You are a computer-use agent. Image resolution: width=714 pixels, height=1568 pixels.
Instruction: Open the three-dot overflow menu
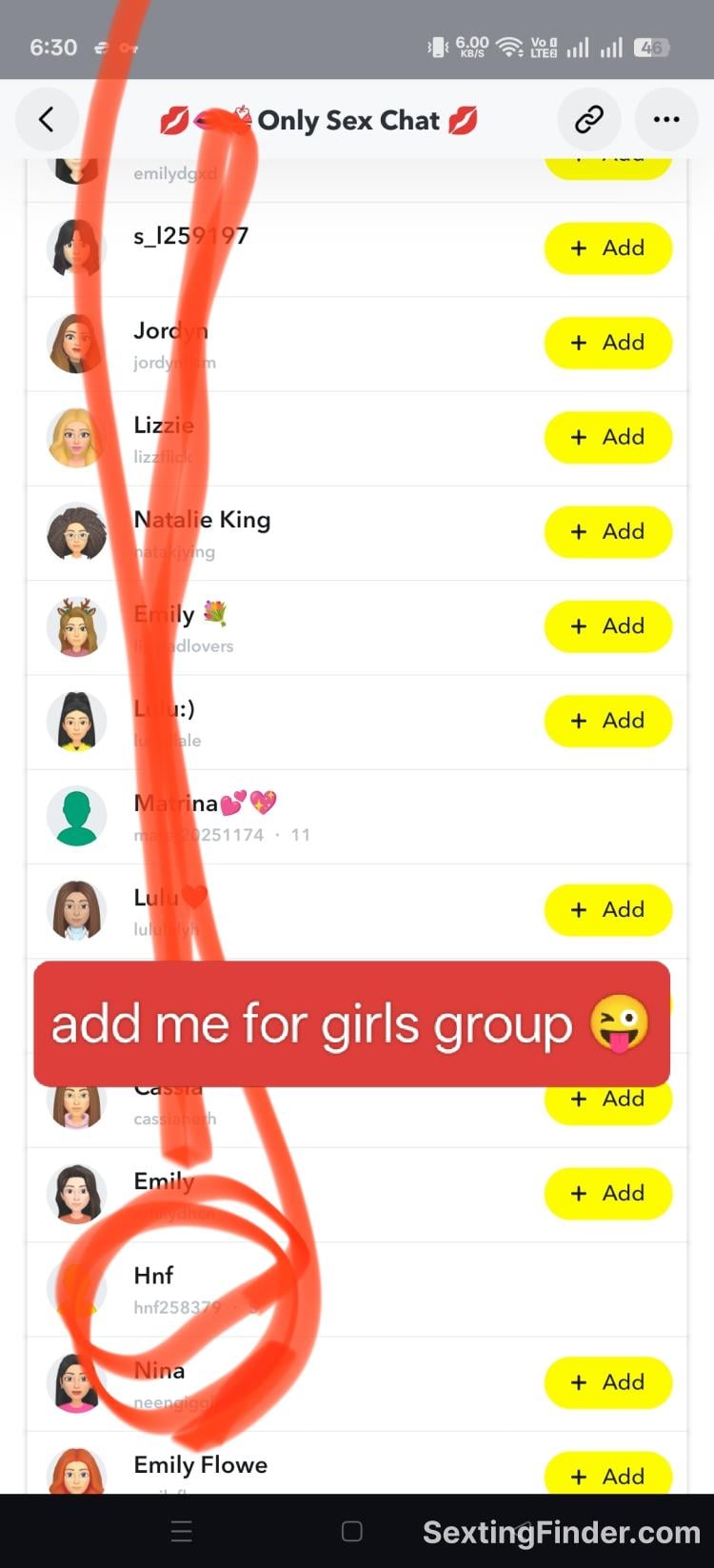pos(666,119)
